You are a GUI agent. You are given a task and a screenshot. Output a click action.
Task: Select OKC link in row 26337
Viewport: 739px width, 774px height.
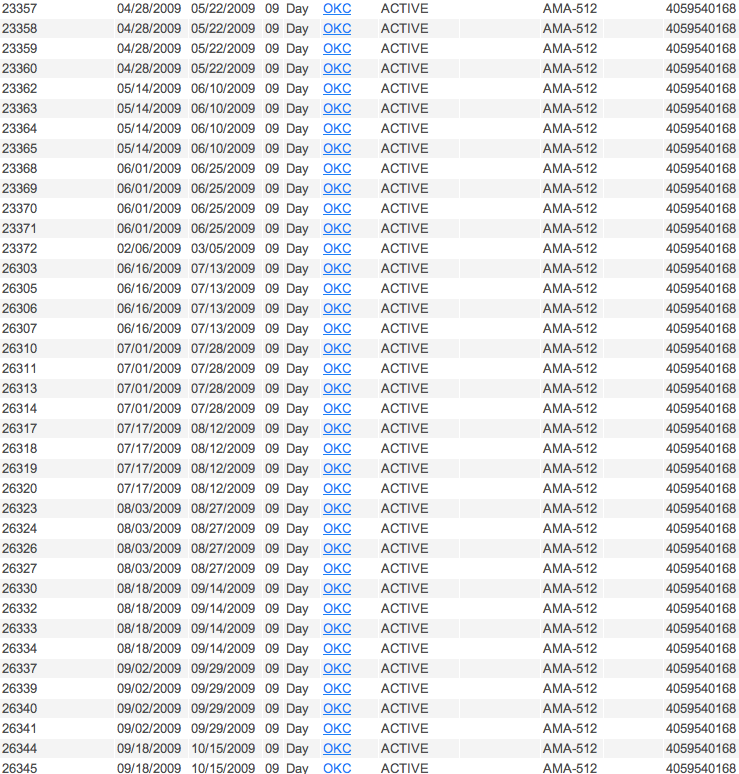(337, 668)
